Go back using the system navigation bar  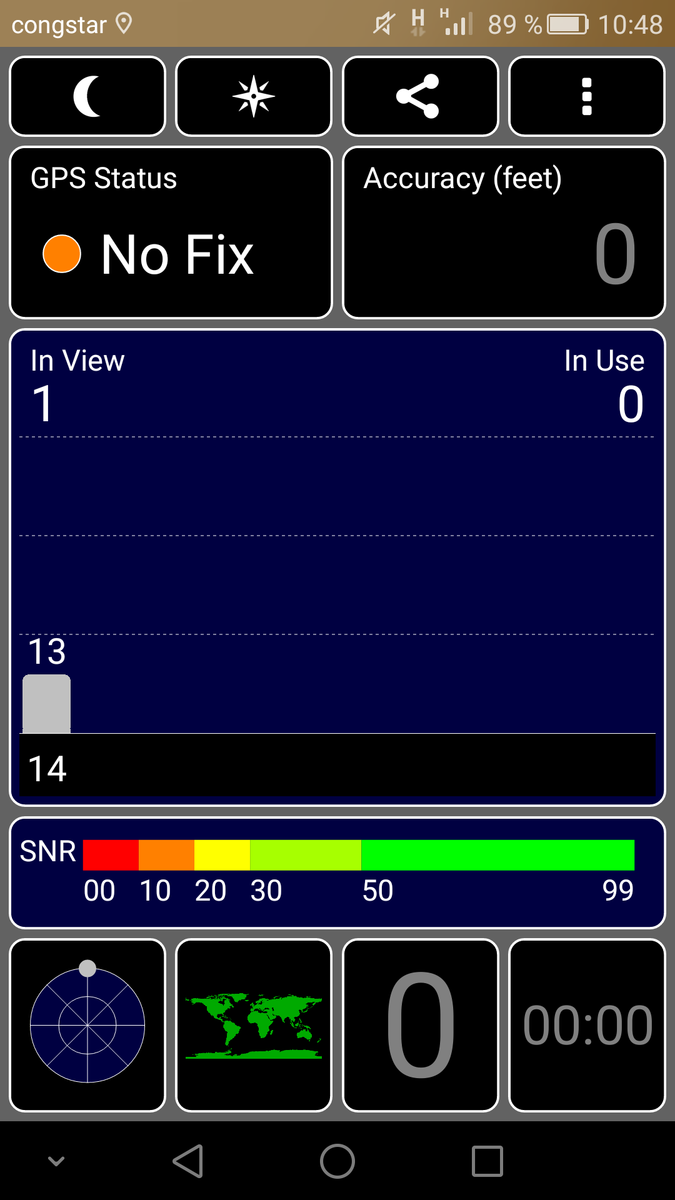[x=187, y=1161]
